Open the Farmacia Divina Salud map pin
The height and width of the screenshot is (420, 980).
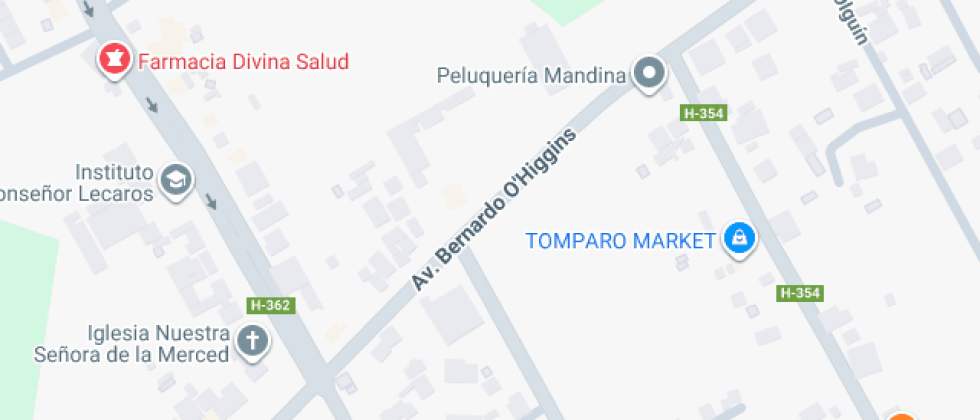click(114, 59)
